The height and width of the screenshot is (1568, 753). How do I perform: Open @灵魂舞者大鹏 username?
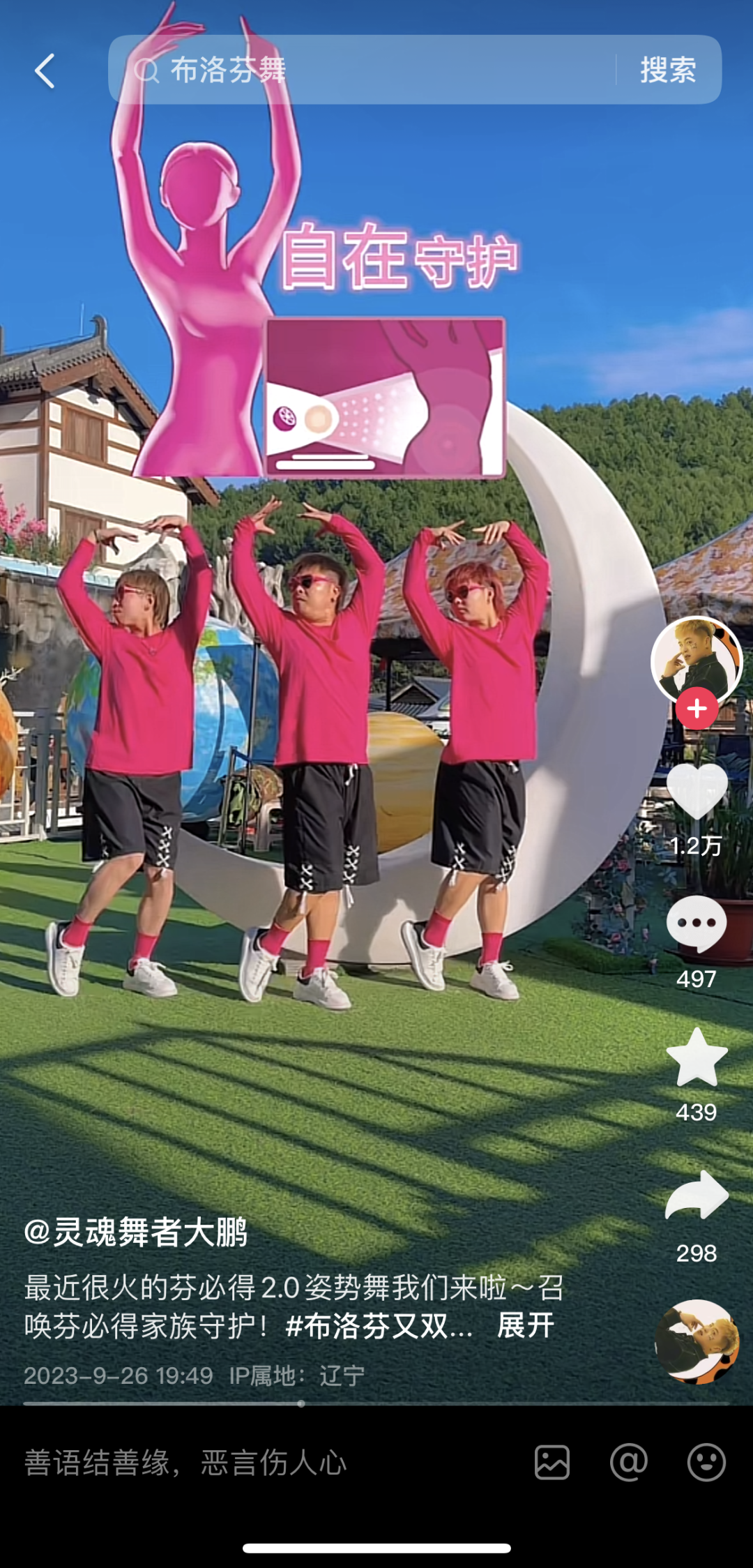click(x=136, y=1232)
